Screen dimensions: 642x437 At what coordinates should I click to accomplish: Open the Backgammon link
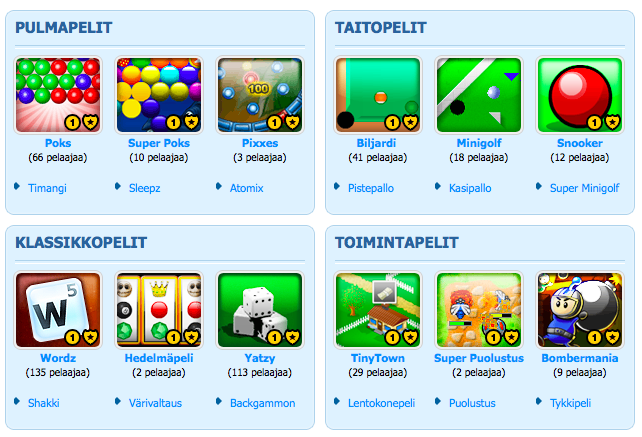pyautogui.click(x=262, y=403)
